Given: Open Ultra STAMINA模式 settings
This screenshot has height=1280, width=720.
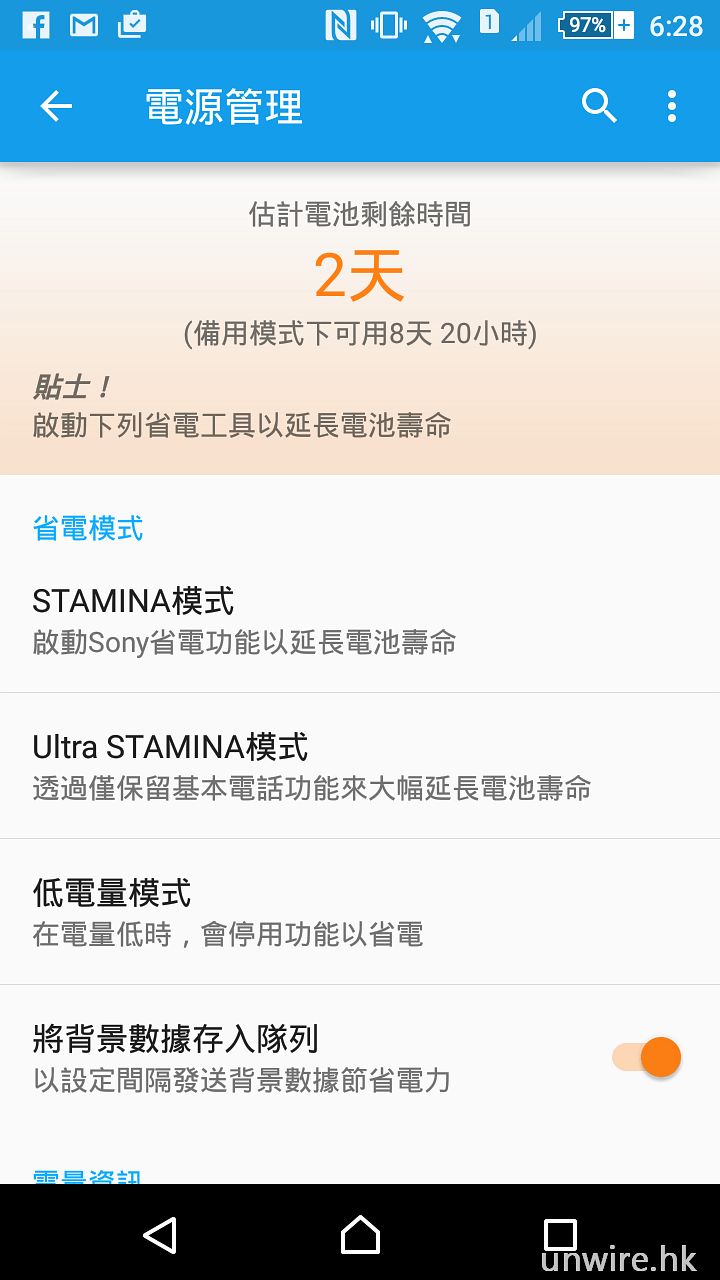Looking at the screenshot, I should pyautogui.click(x=360, y=766).
